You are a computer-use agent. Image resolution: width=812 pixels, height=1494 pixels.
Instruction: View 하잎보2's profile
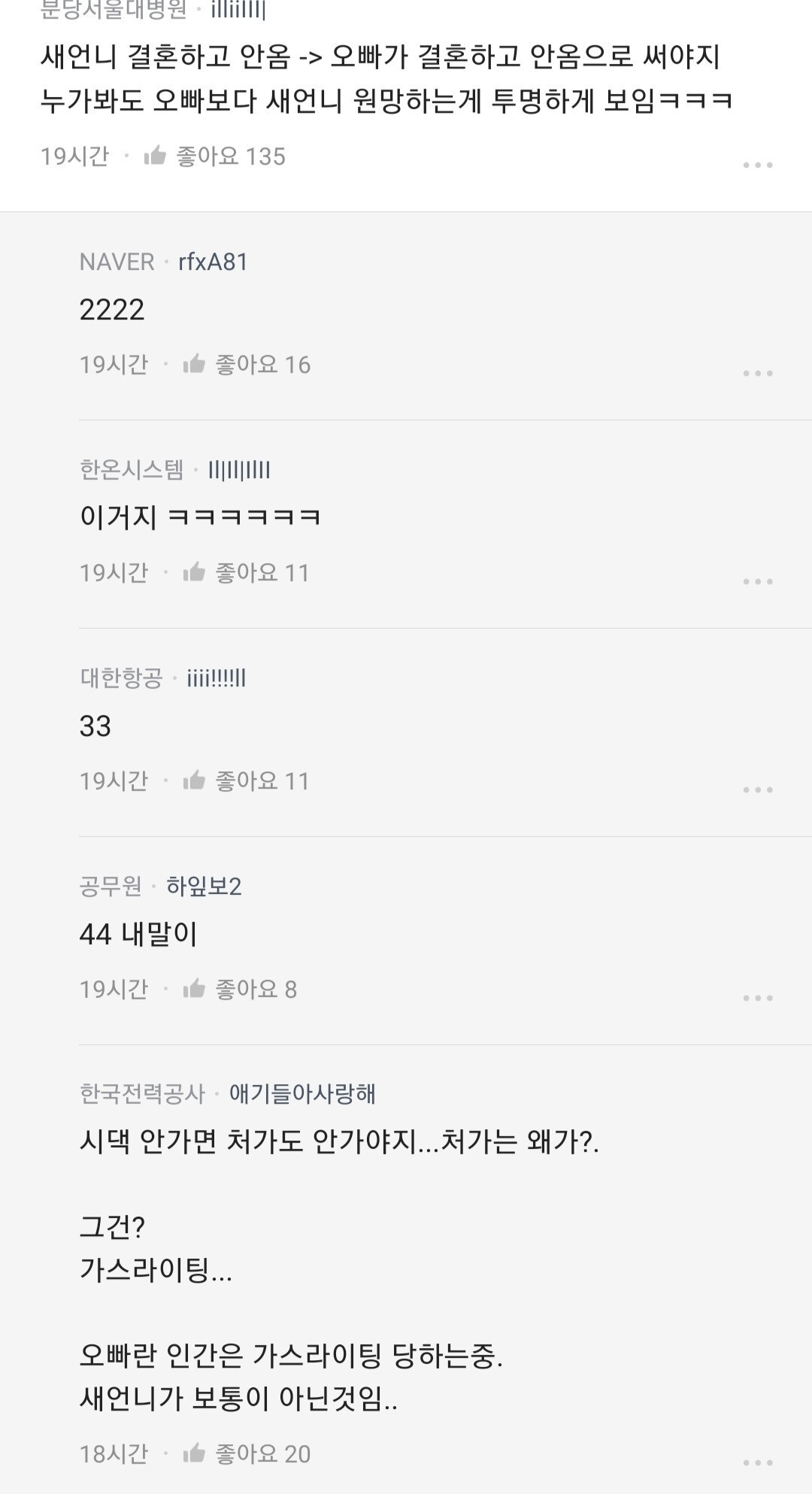tap(204, 886)
